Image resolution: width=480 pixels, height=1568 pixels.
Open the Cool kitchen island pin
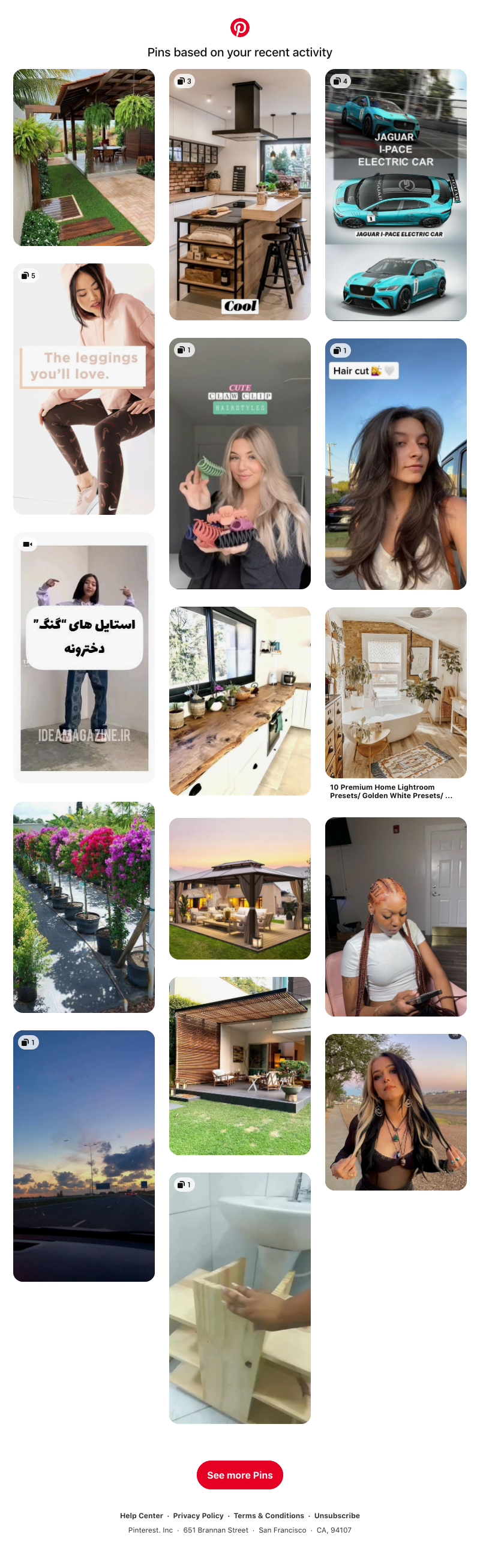click(239, 195)
